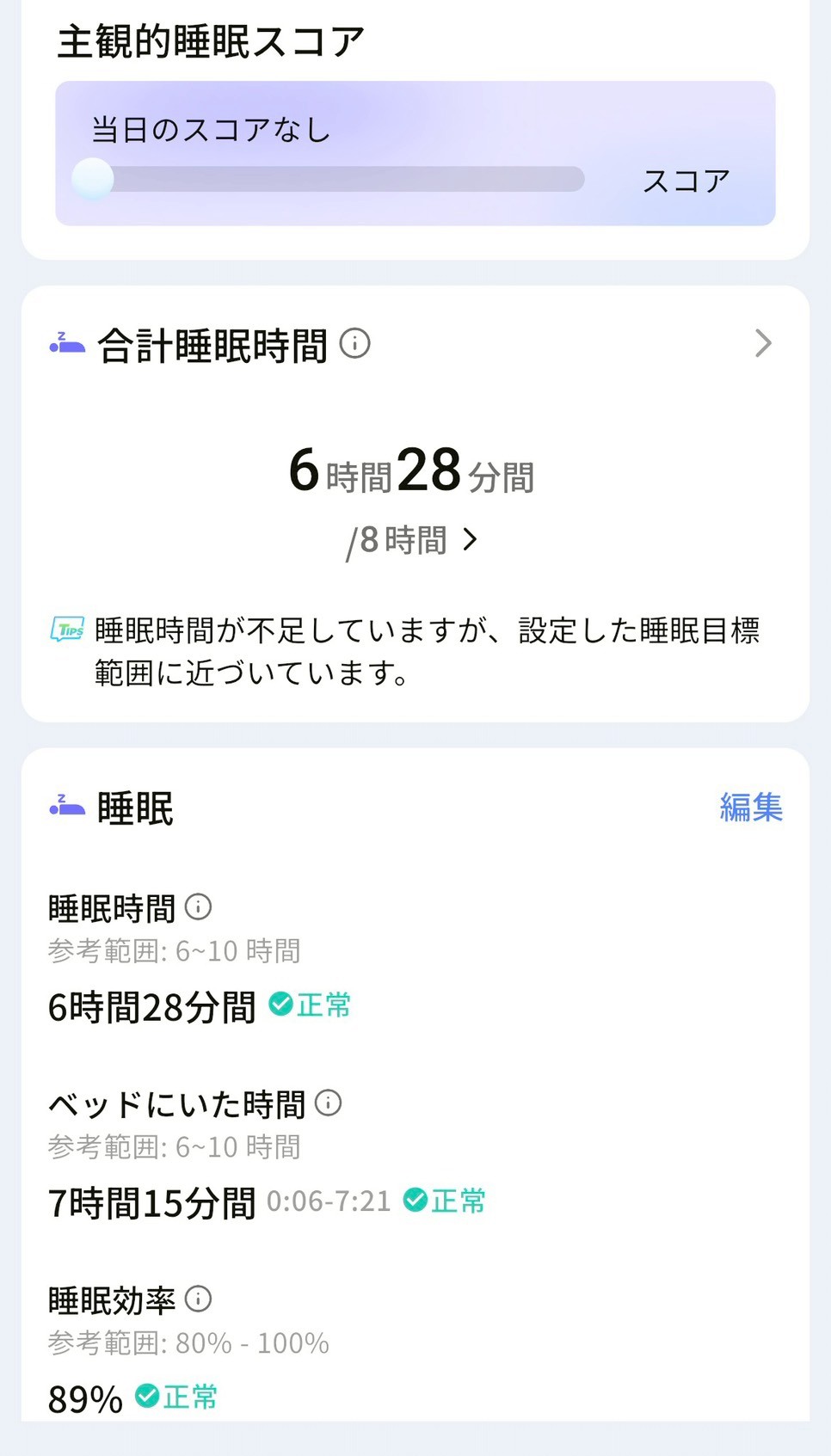The height and width of the screenshot is (1456, 831).
Task: Adjust the subjective sleep score slider handle
Action: click(93, 179)
